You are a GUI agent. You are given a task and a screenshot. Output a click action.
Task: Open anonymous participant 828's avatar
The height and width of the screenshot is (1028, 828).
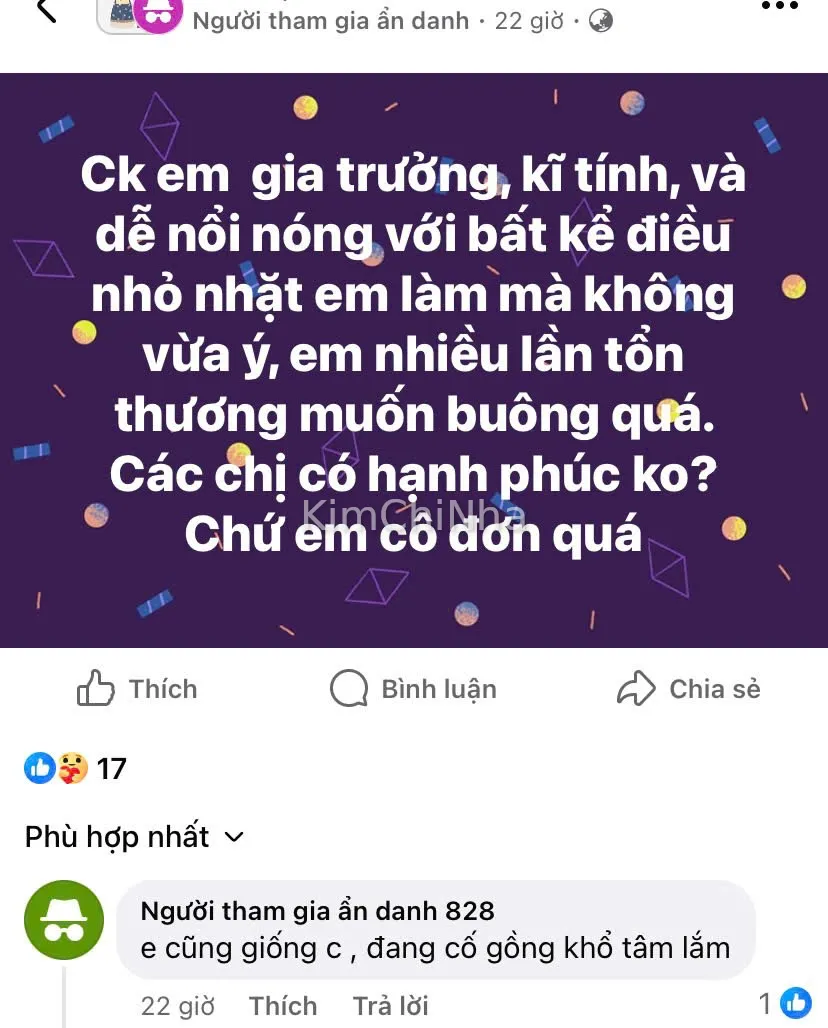coord(63,920)
